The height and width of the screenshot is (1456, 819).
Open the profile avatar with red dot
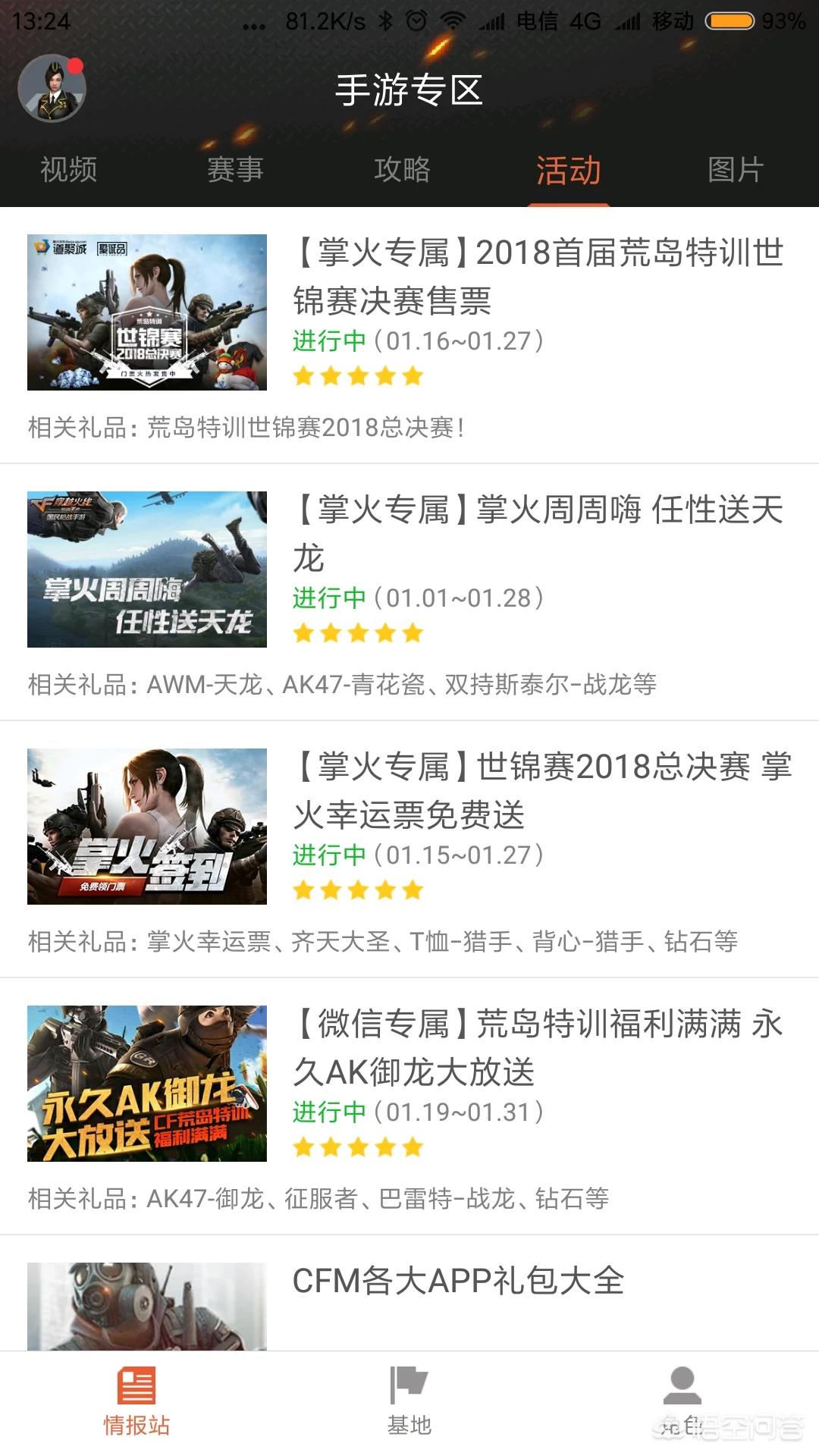click(52, 89)
